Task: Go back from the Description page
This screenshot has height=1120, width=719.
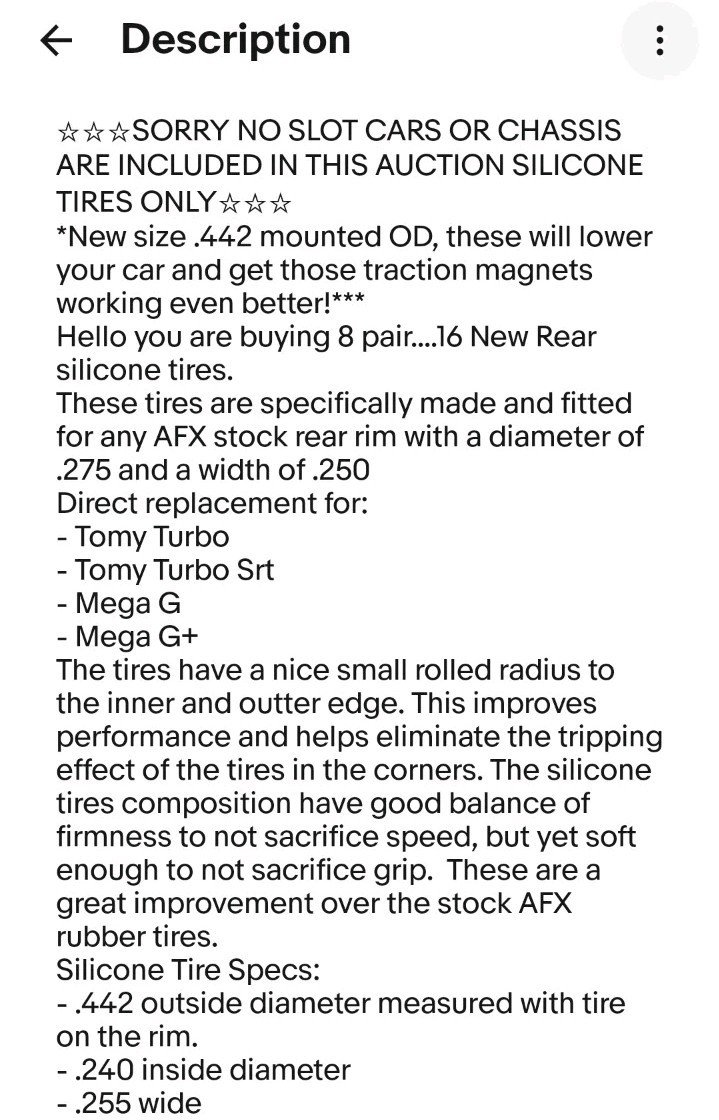Action: pyautogui.click(x=57, y=41)
